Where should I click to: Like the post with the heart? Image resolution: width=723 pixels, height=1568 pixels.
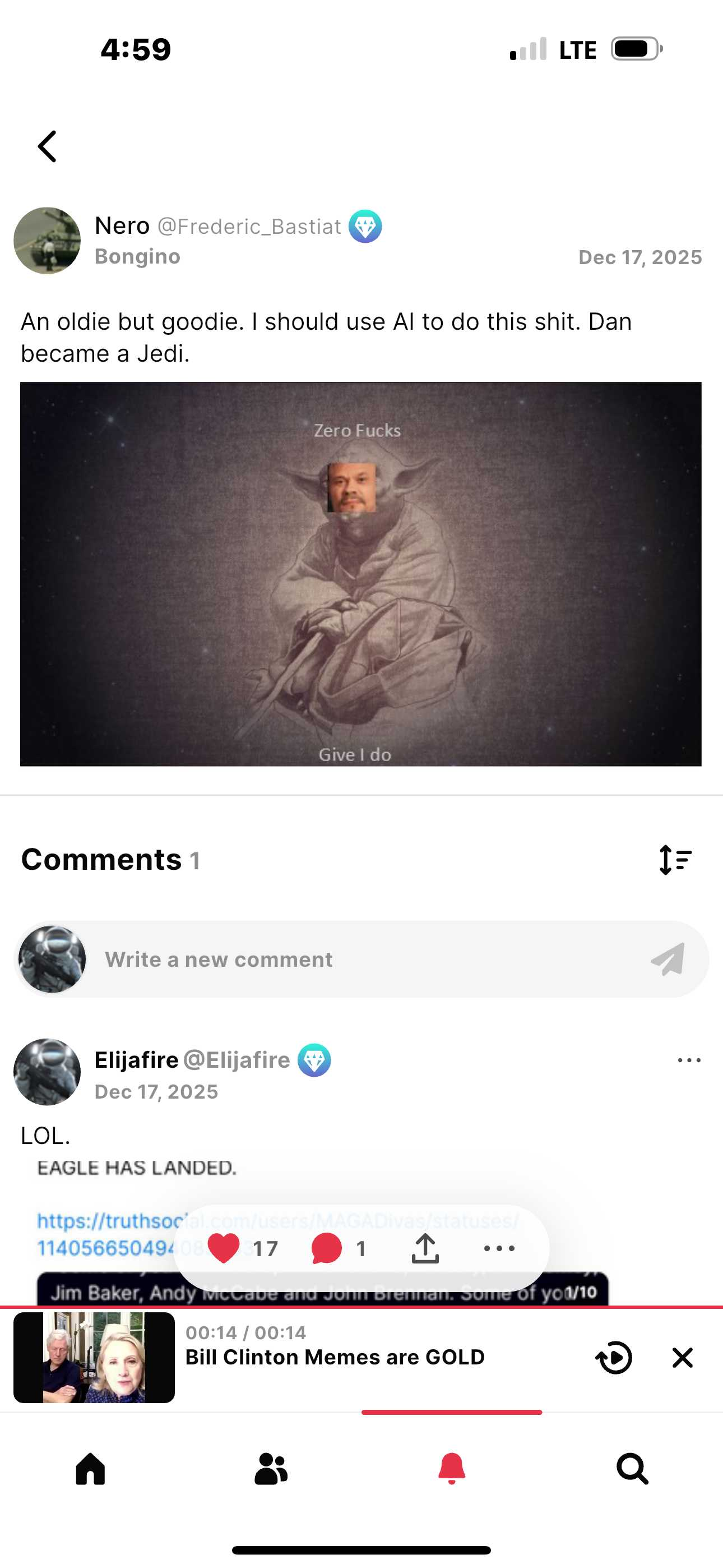(x=224, y=1248)
